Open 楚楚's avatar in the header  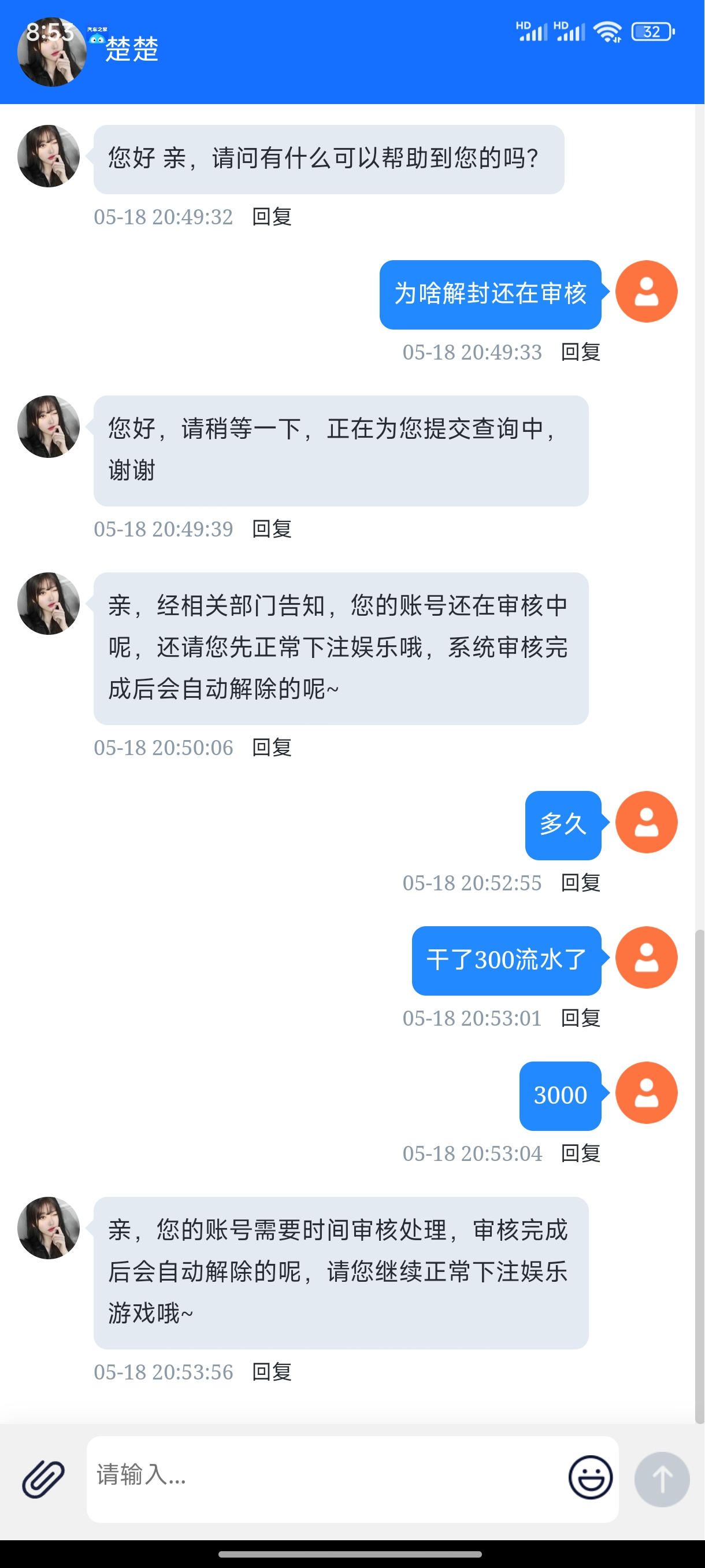[x=51, y=53]
